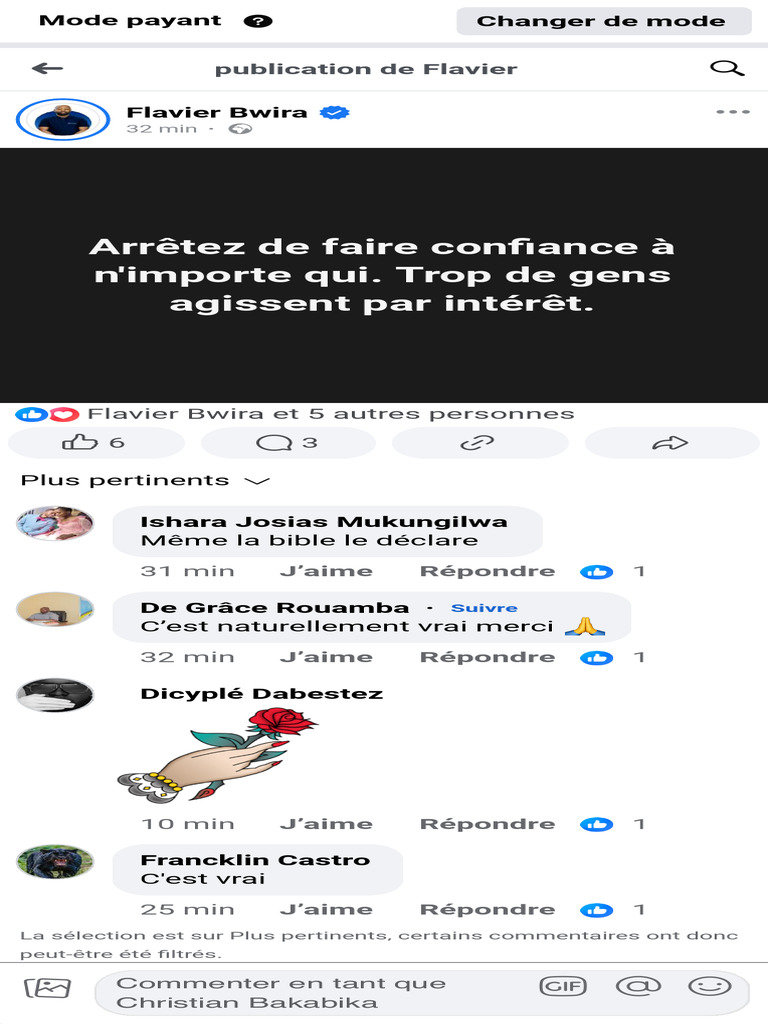Like the post with thumbs-up button

click(x=96, y=443)
